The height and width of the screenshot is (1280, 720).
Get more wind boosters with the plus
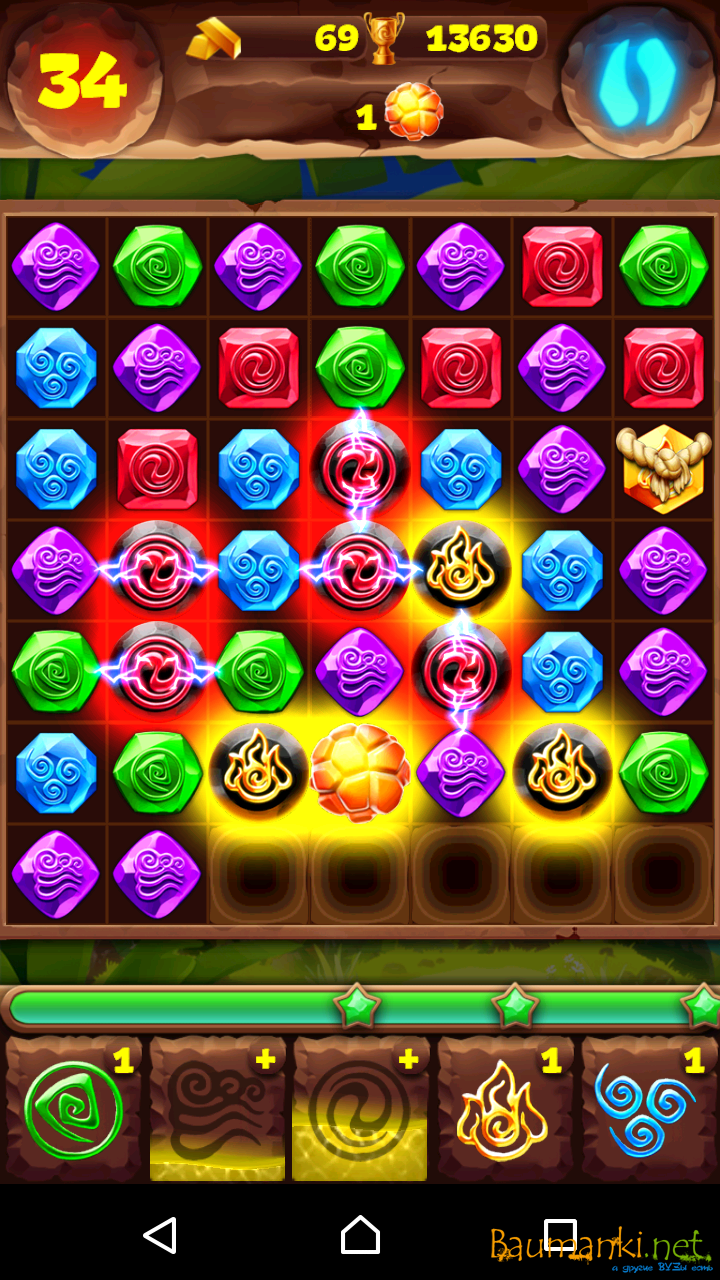[x=218, y=1110]
